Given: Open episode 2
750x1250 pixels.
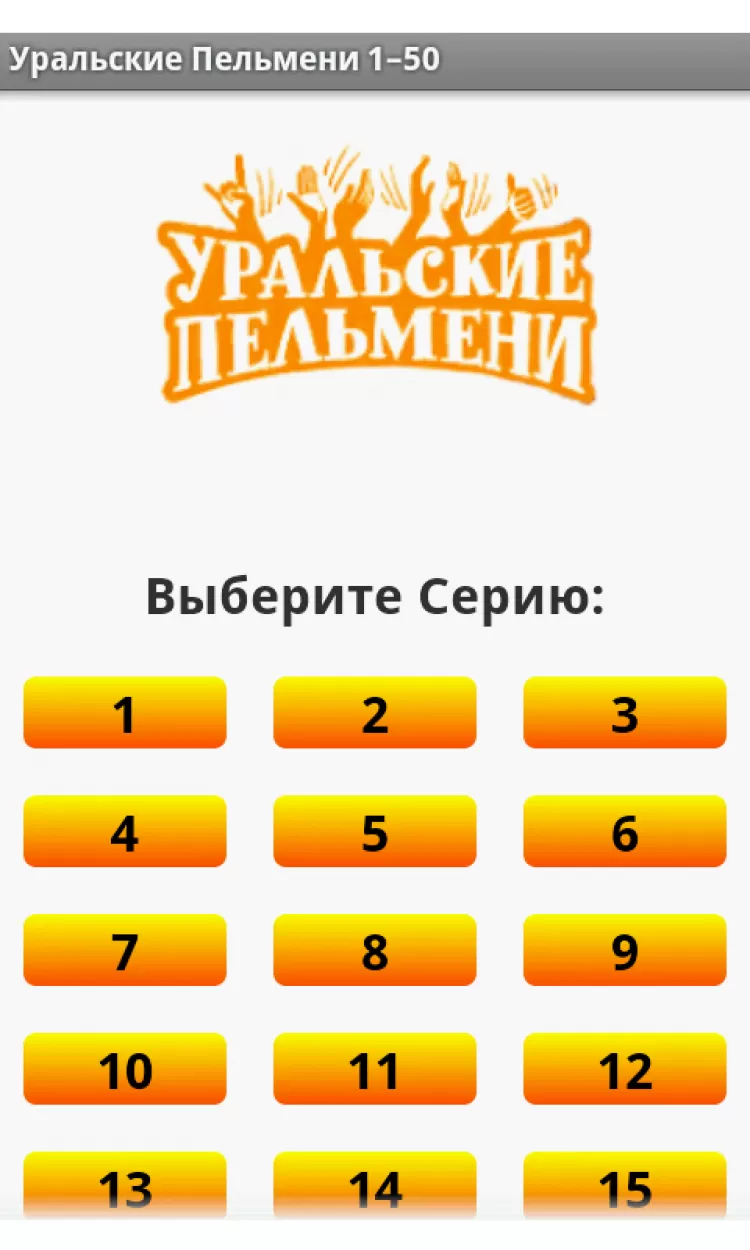Looking at the screenshot, I should click(375, 713).
